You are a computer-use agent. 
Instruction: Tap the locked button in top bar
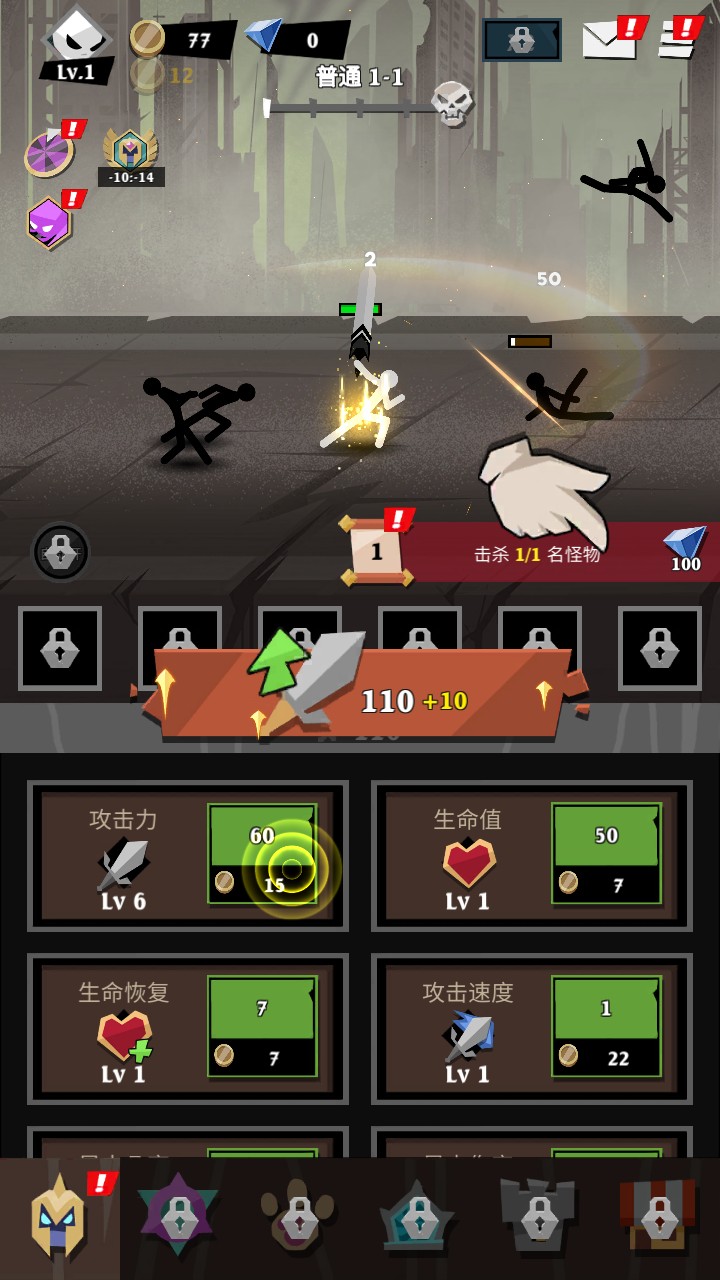(x=522, y=40)
